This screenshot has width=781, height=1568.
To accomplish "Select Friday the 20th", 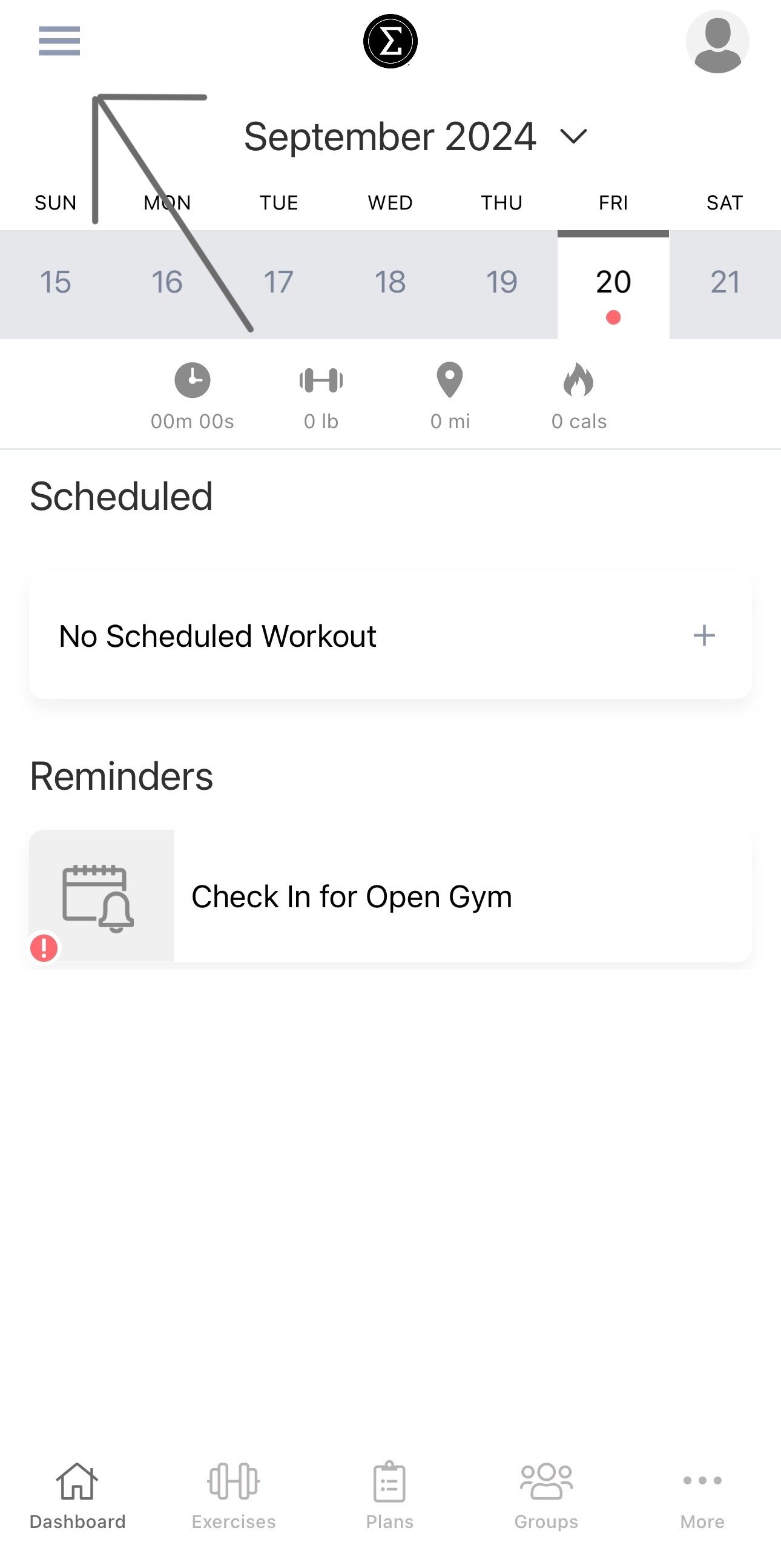I will click(613, 285).
